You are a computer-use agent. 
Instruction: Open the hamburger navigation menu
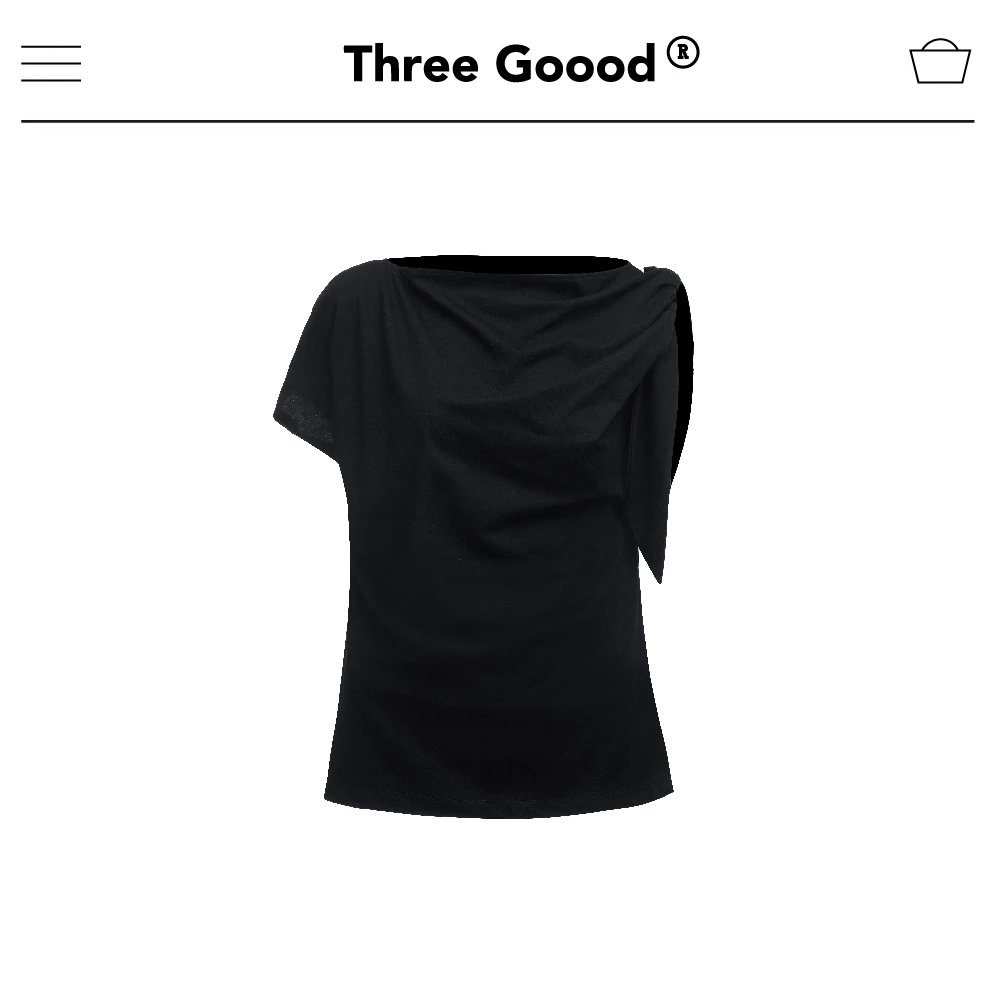coord(51,64)
